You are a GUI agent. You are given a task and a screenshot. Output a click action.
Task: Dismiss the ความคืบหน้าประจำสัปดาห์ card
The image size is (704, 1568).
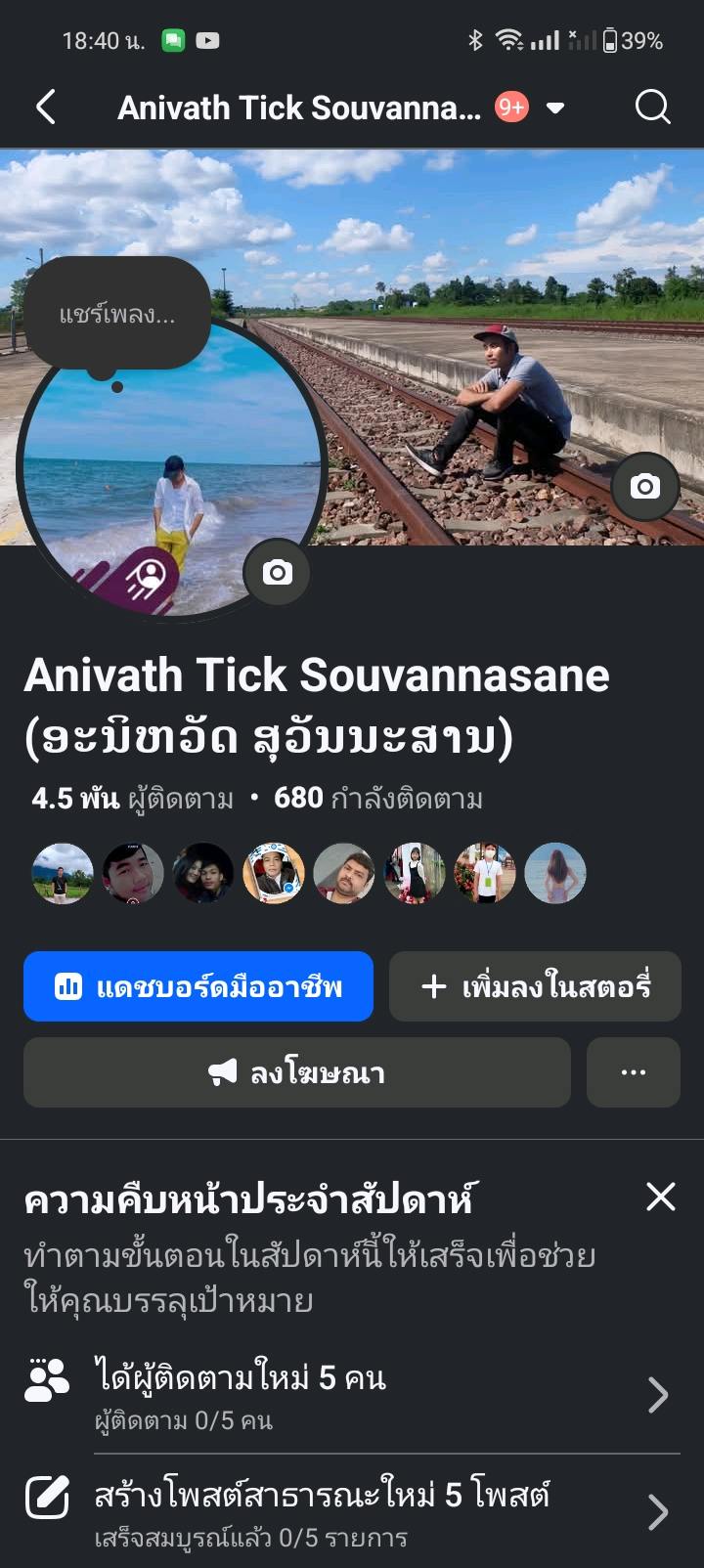(661, 1197)
